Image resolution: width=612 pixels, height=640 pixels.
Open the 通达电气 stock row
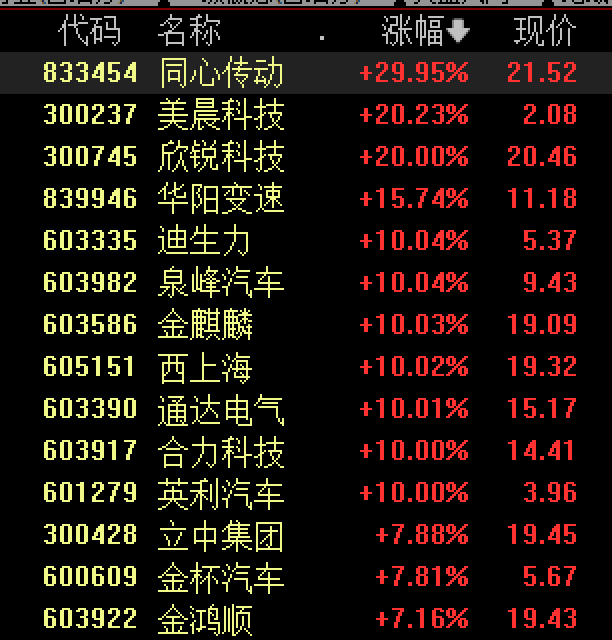coord(220,410)
